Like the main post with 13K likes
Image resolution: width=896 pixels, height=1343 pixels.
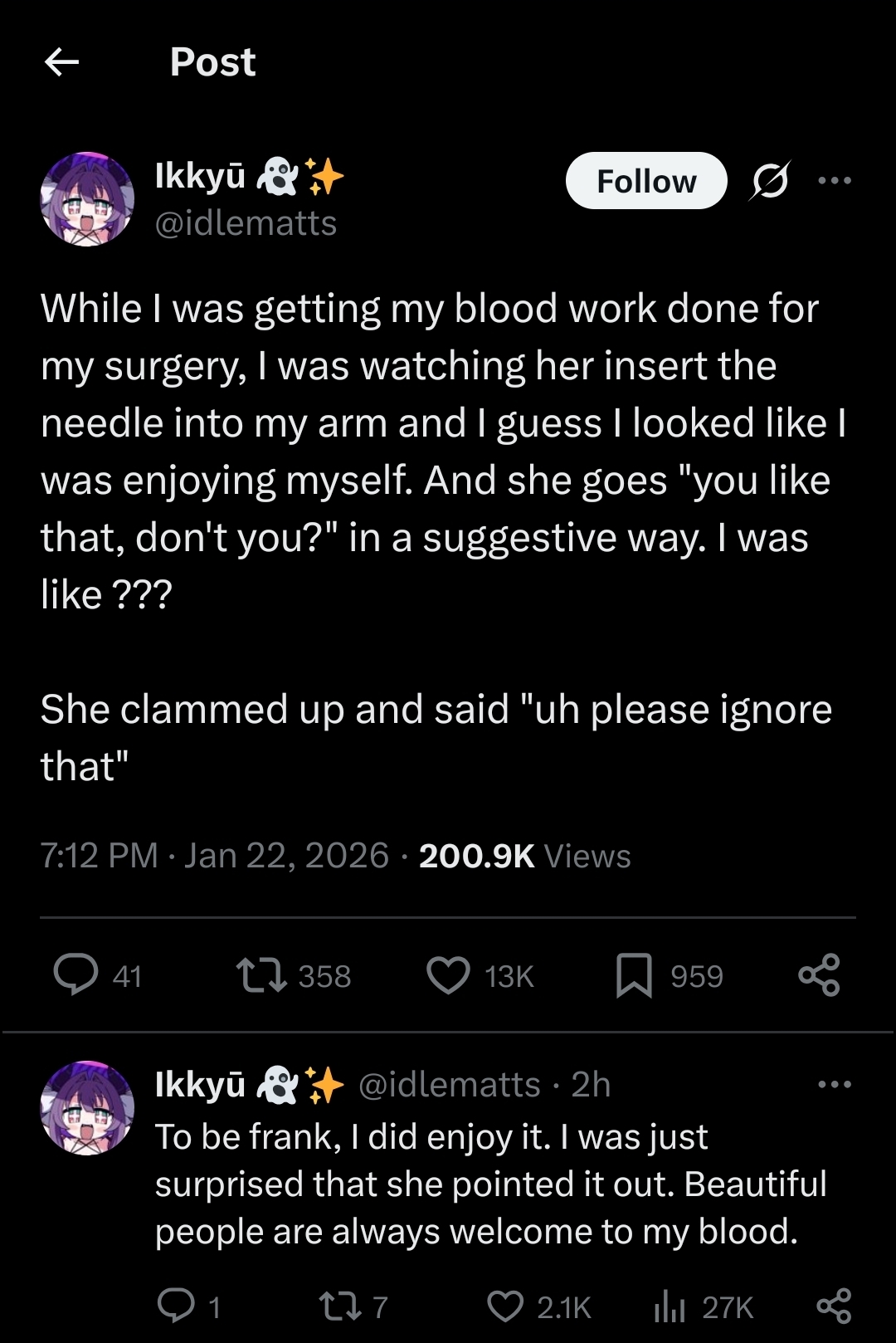point(448,974)
